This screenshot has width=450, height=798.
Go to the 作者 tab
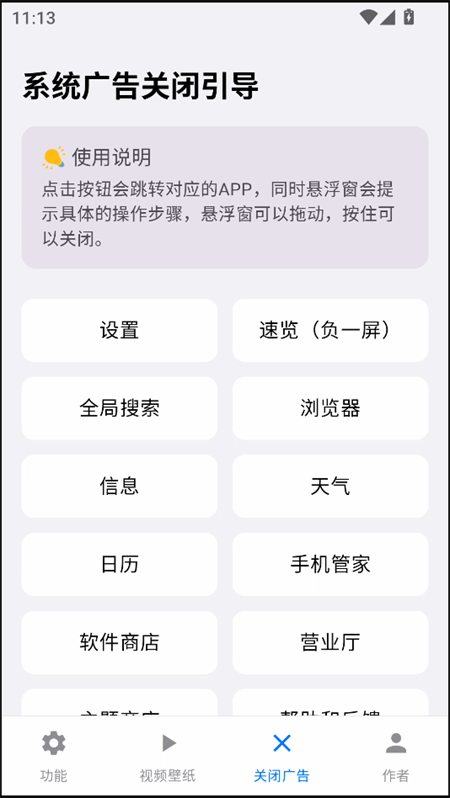[x=396, y=757]
